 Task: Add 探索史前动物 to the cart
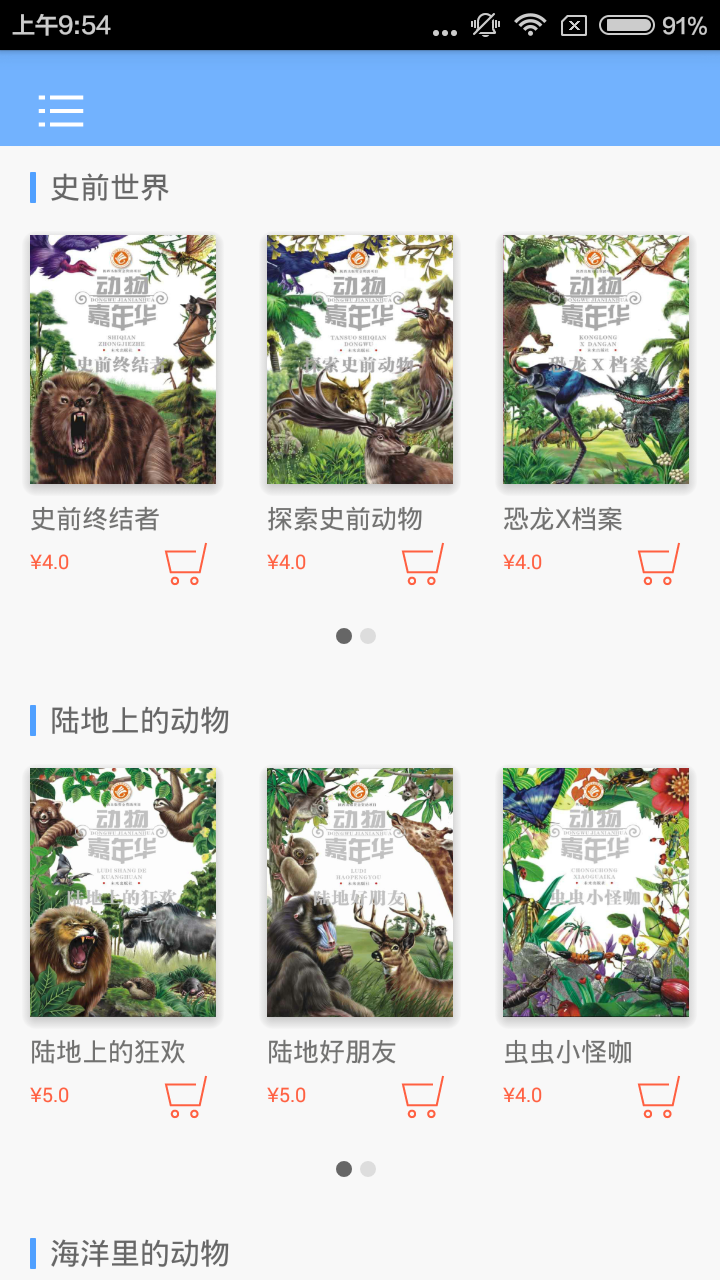click(423, 564)
